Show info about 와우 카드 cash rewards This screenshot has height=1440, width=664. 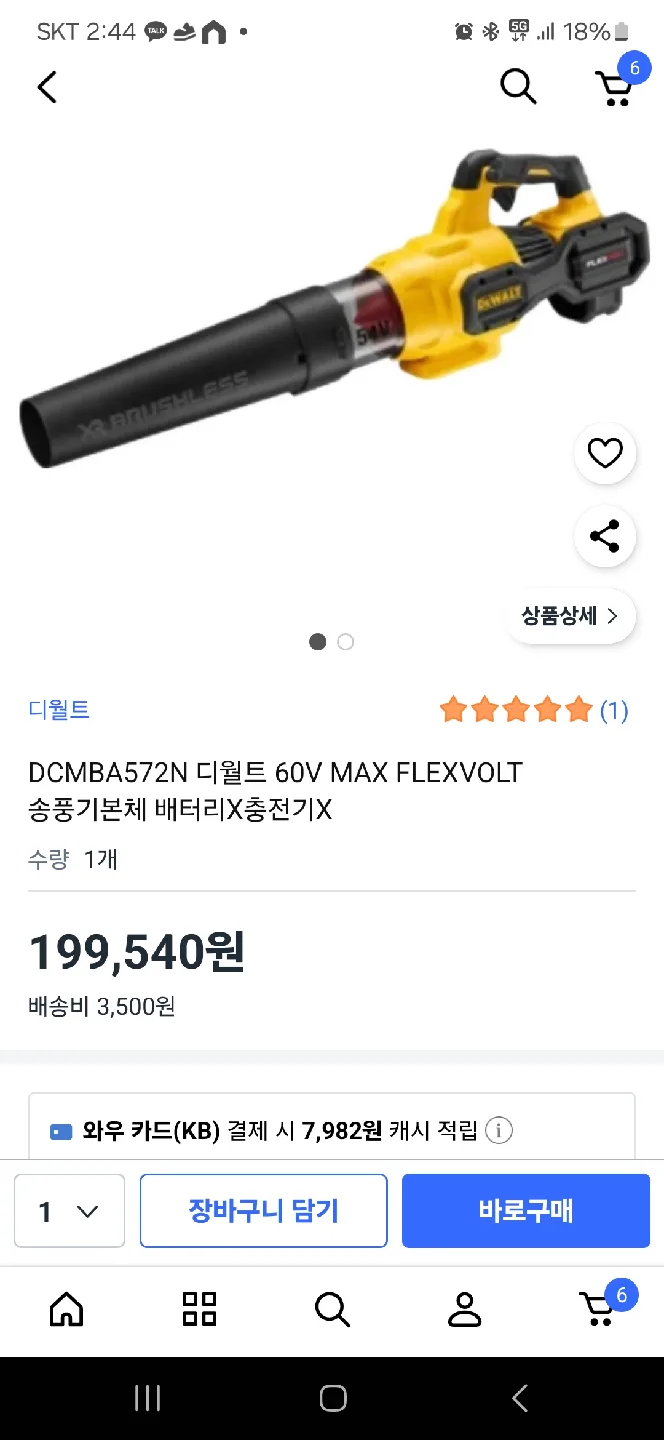(498, 1131)
